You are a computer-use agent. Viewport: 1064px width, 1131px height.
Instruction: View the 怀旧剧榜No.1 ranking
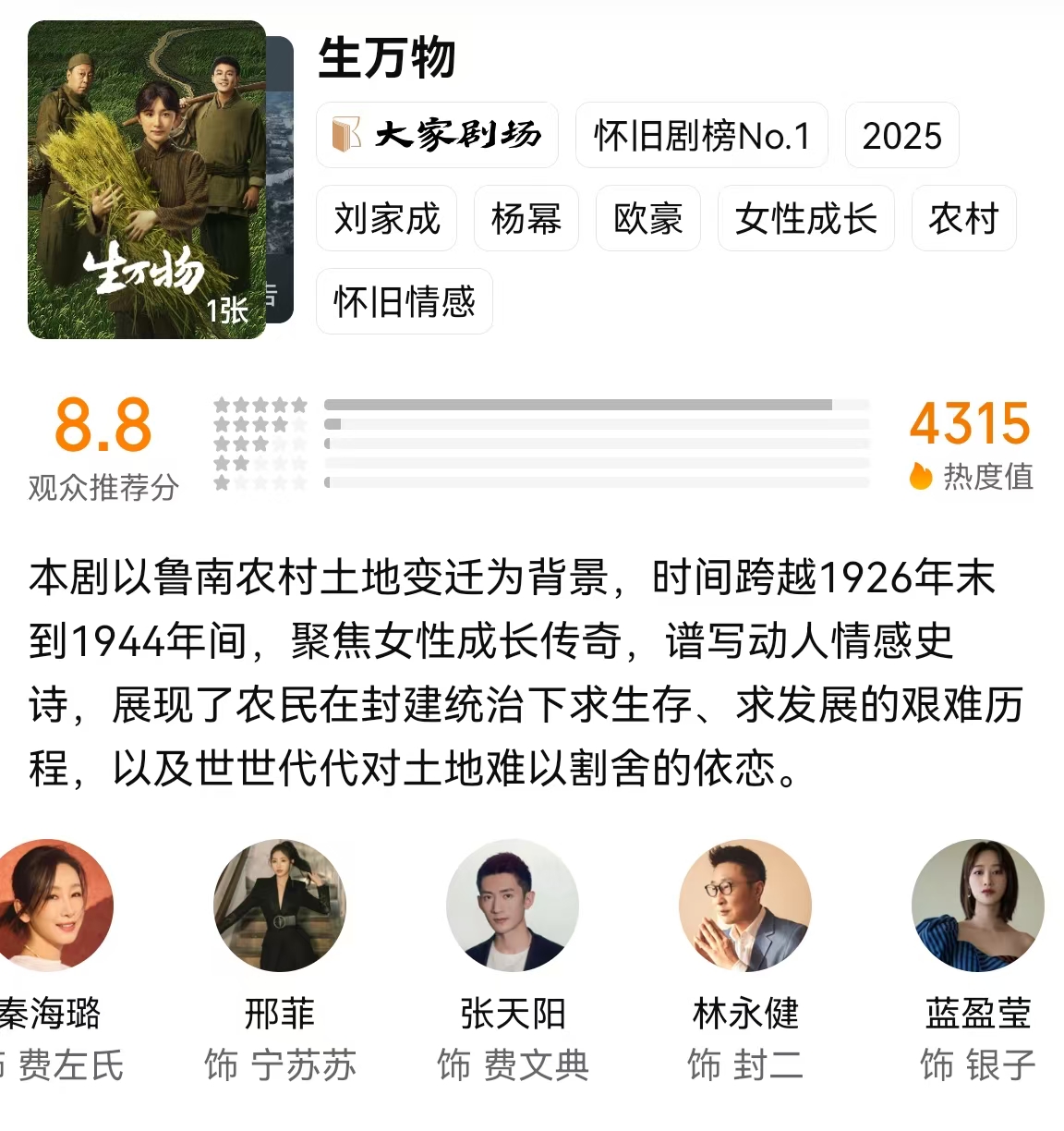701,135
